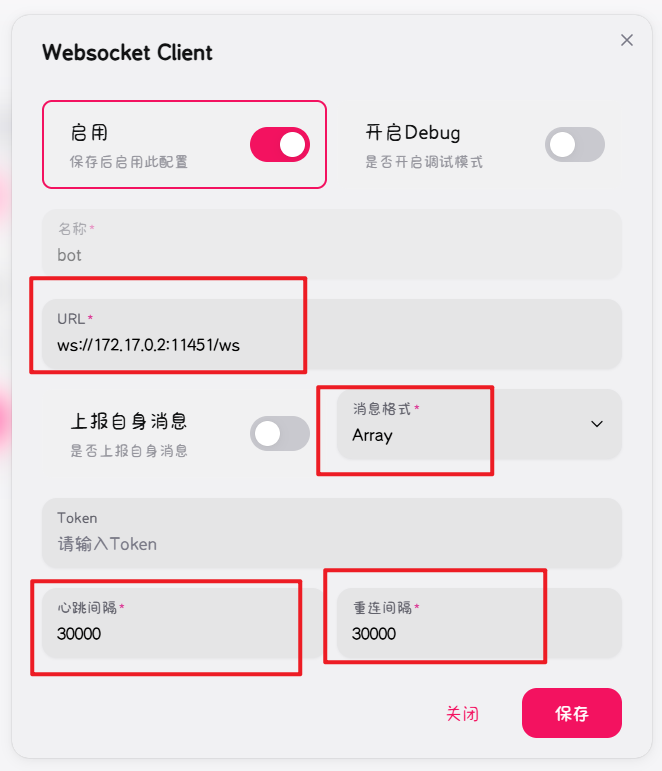Expand the 消息格式 dropdown
The width and height of the screenshot is (662, 771).
coord(479,424)
